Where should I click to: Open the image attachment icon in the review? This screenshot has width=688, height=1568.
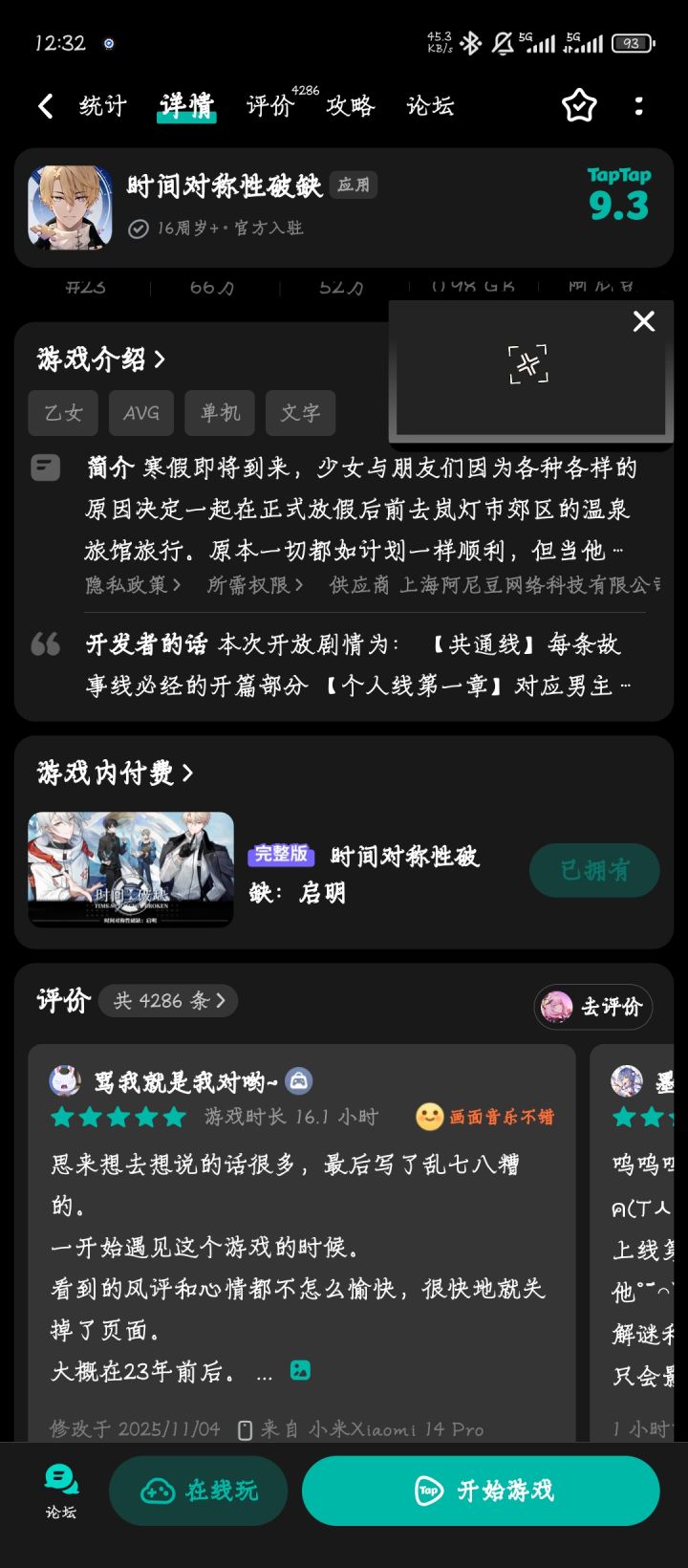[300, 1370]
